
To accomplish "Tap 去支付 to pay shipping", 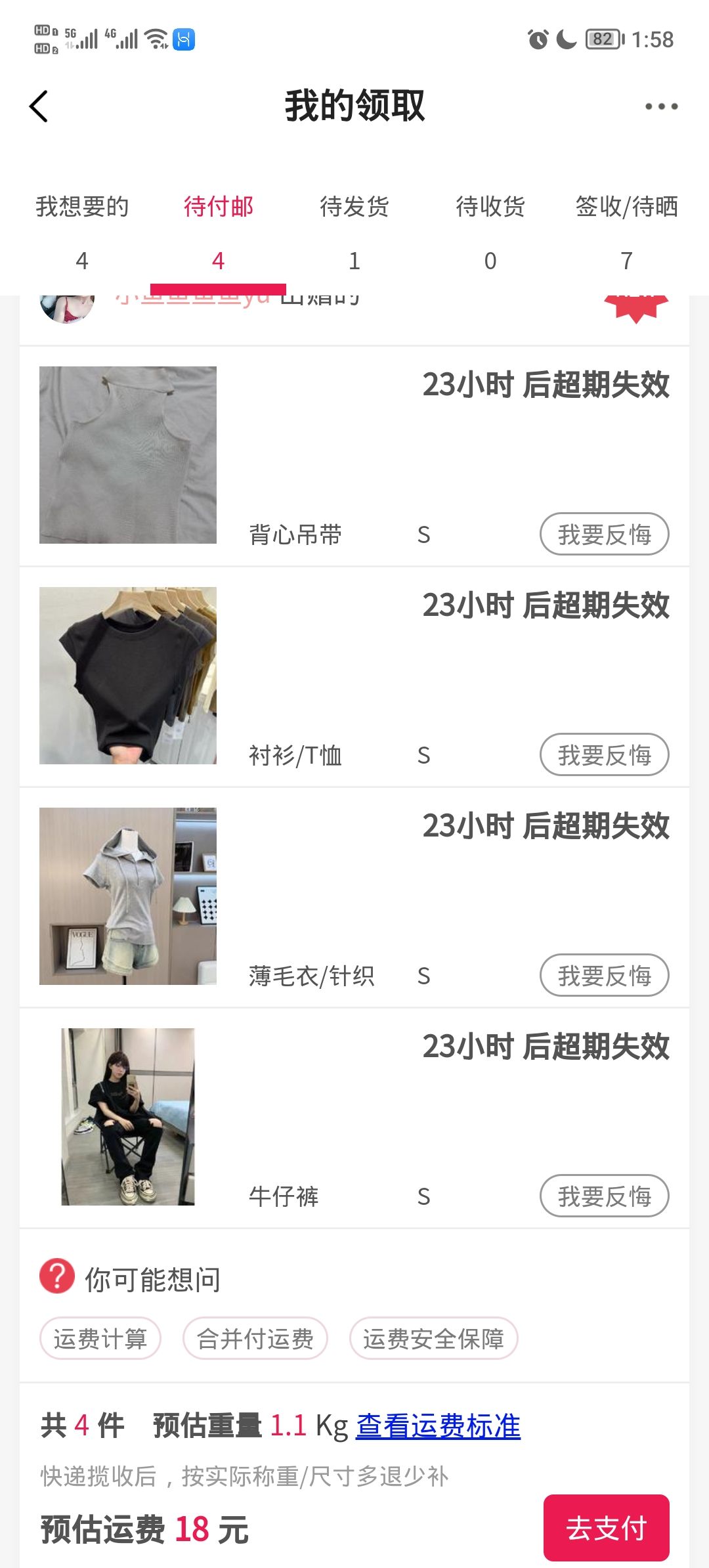I will pos(606,1527).
